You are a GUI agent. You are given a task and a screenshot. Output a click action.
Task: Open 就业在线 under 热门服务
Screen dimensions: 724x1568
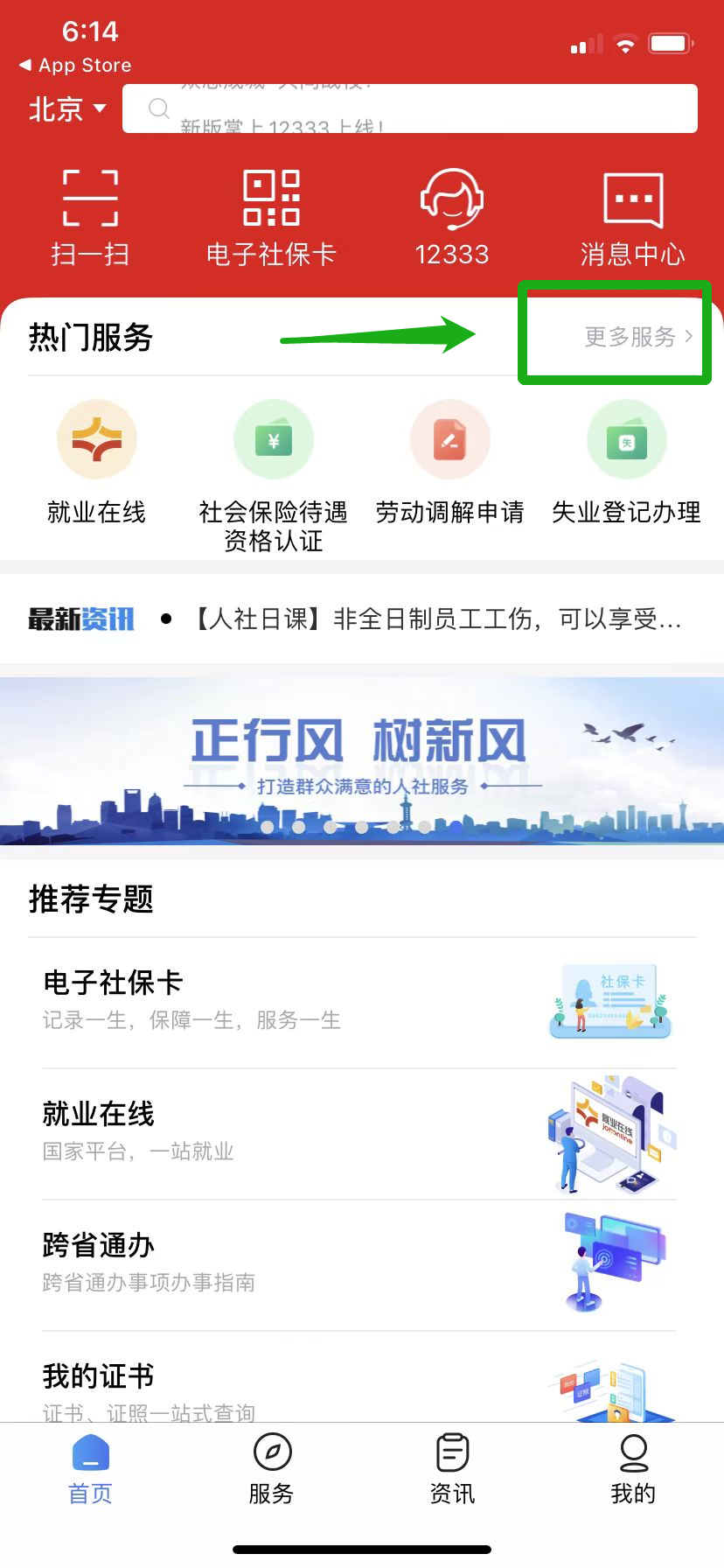[96, 464]
